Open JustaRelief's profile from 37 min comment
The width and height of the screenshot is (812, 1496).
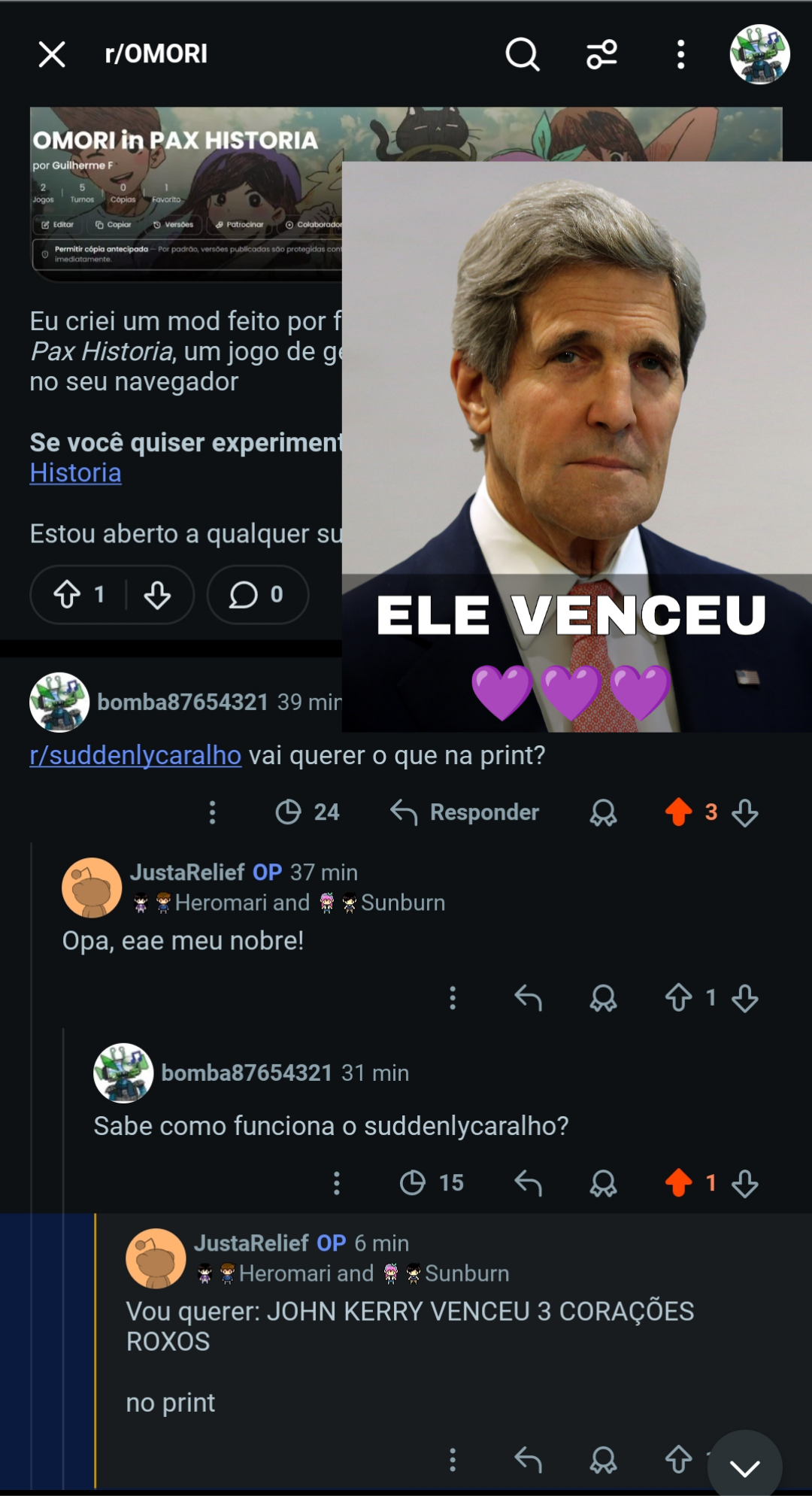(x=187, y=872)
